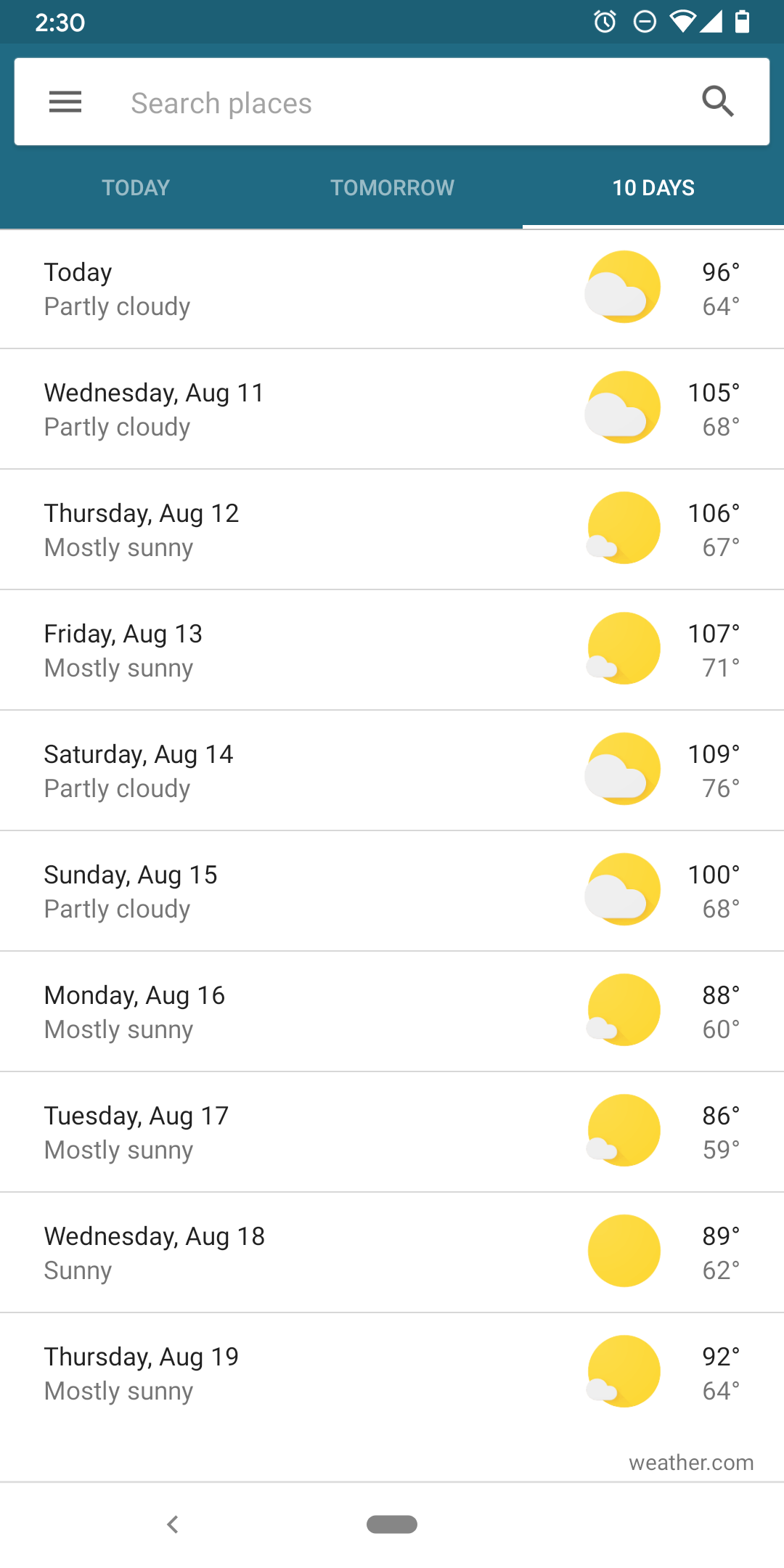View the Tuesday, Aug 17 forecast
This screenshot has height=1568, width=784.
[x=392, y=1132]
